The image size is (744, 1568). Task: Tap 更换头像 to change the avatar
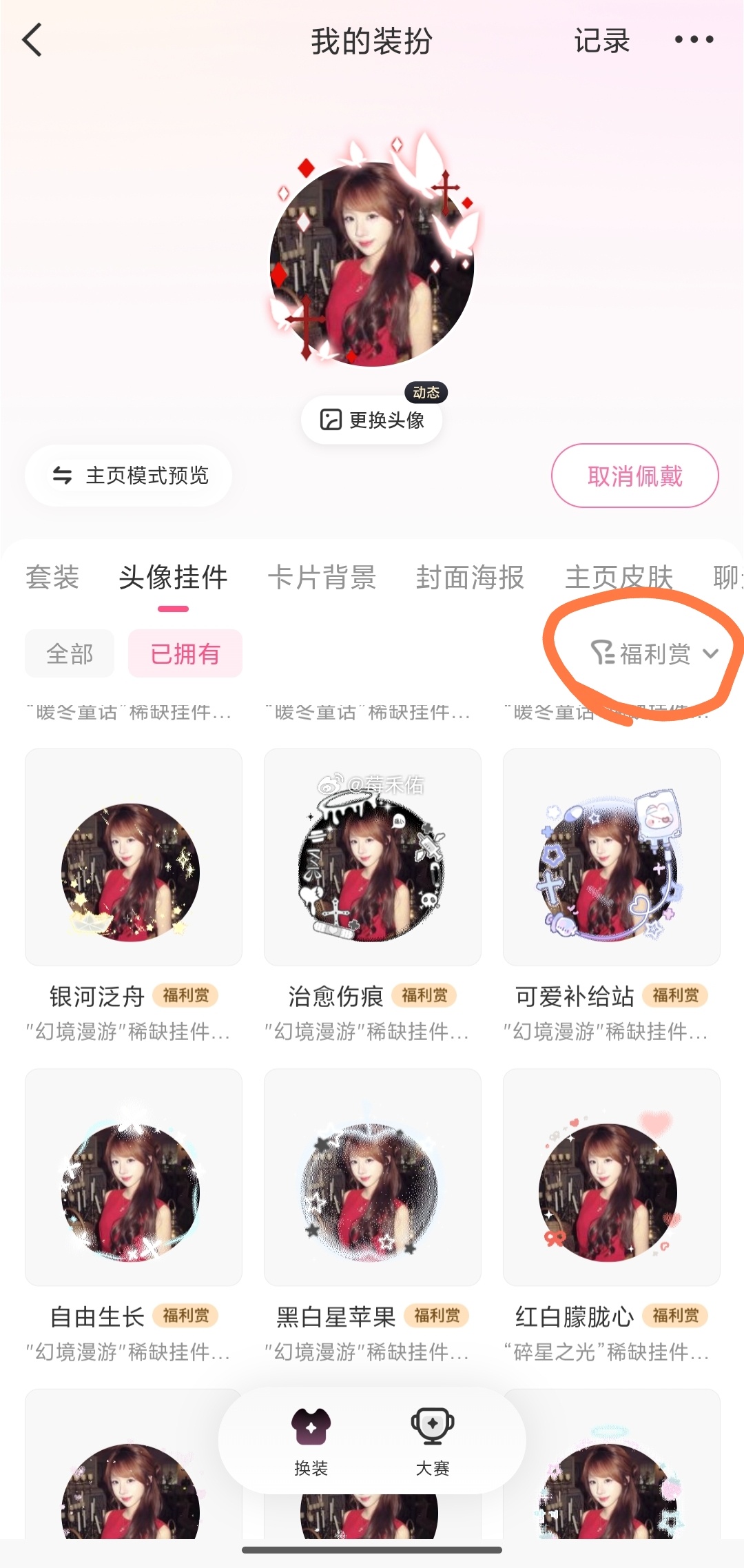[372, 420]
